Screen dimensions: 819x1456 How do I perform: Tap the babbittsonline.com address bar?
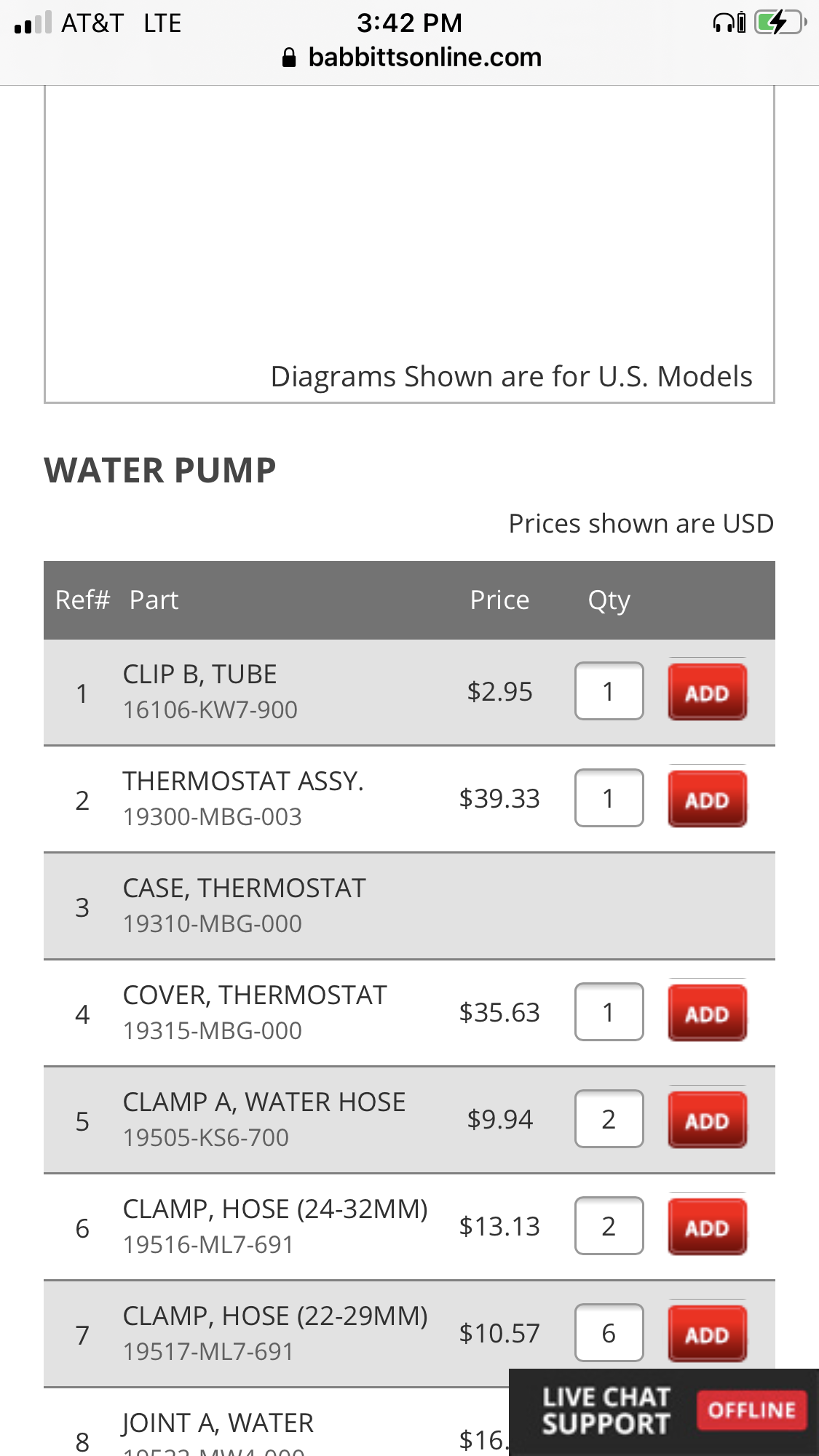coord(411,57)
